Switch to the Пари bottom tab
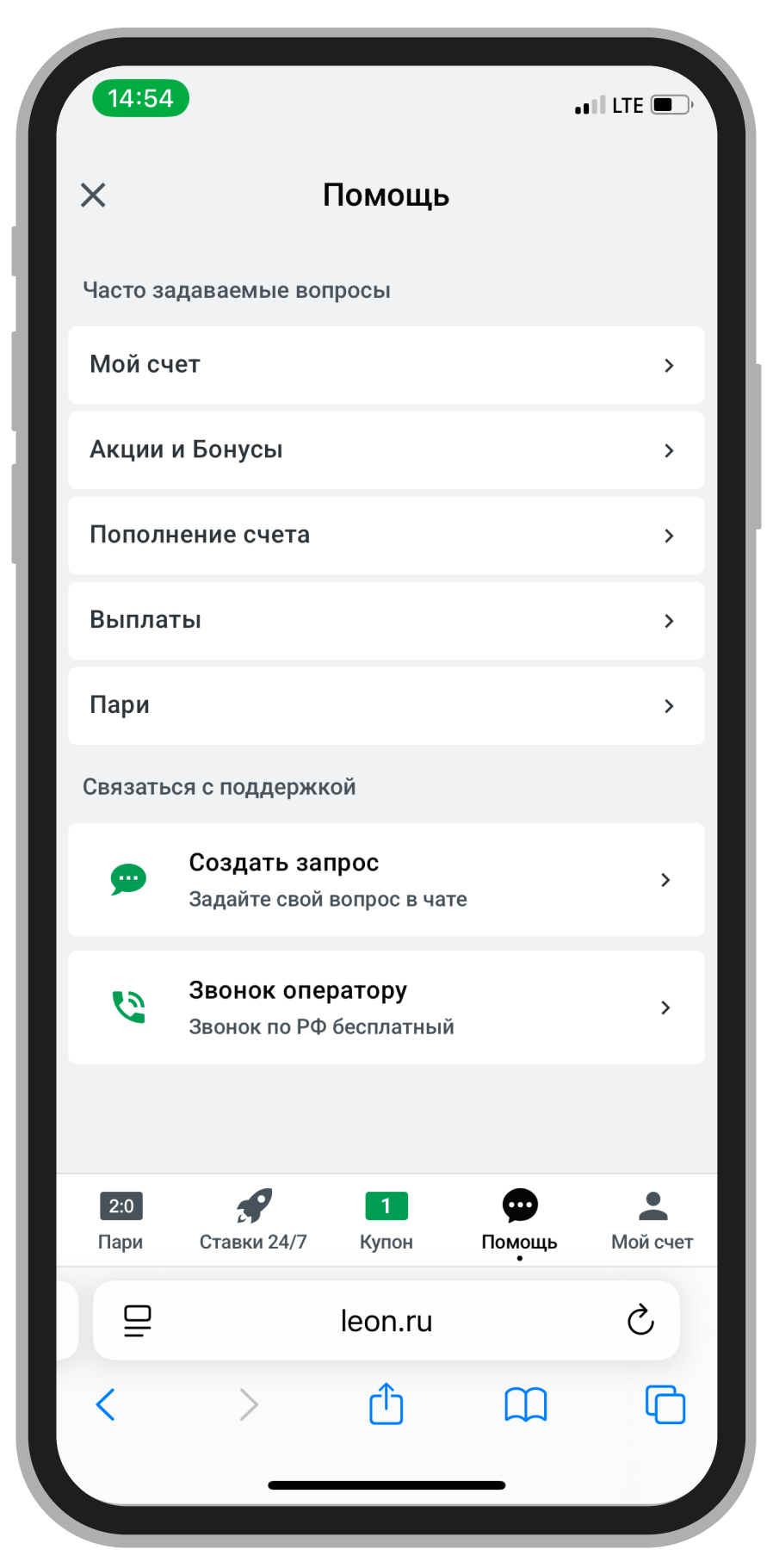 click(x=121, y=1220)
